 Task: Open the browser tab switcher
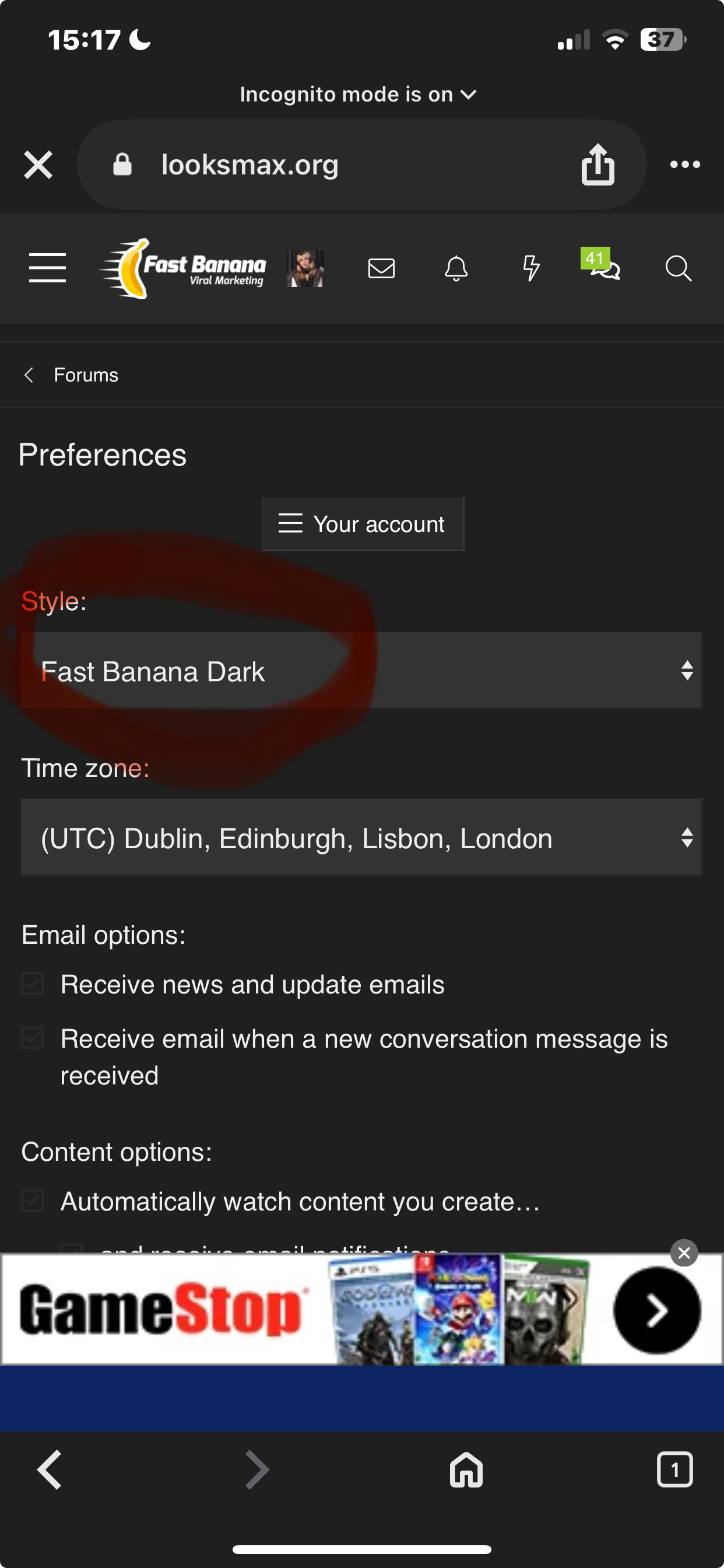coord(674,1470)
